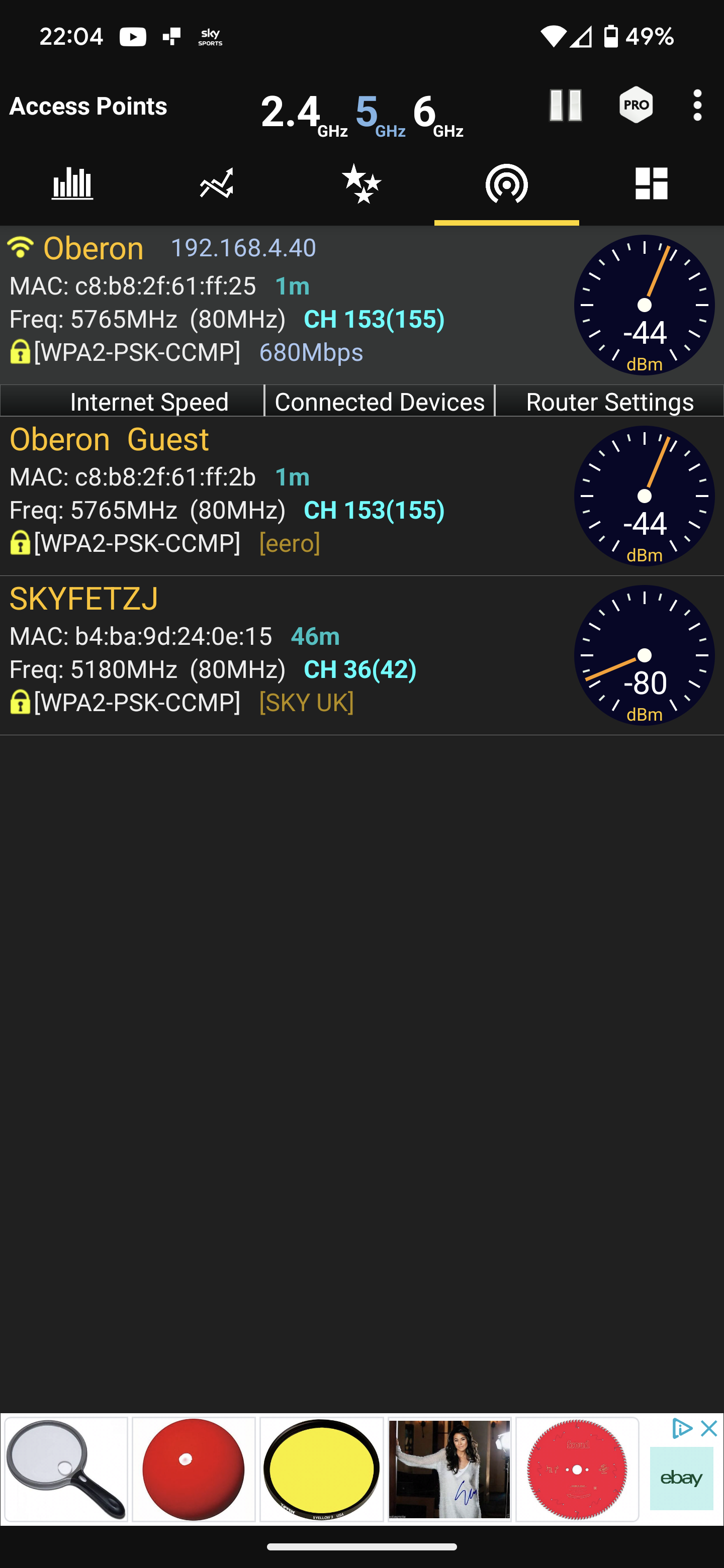Open Router Settings
Viewport: 724px width, 1568px height.
[x=609, y=402]
